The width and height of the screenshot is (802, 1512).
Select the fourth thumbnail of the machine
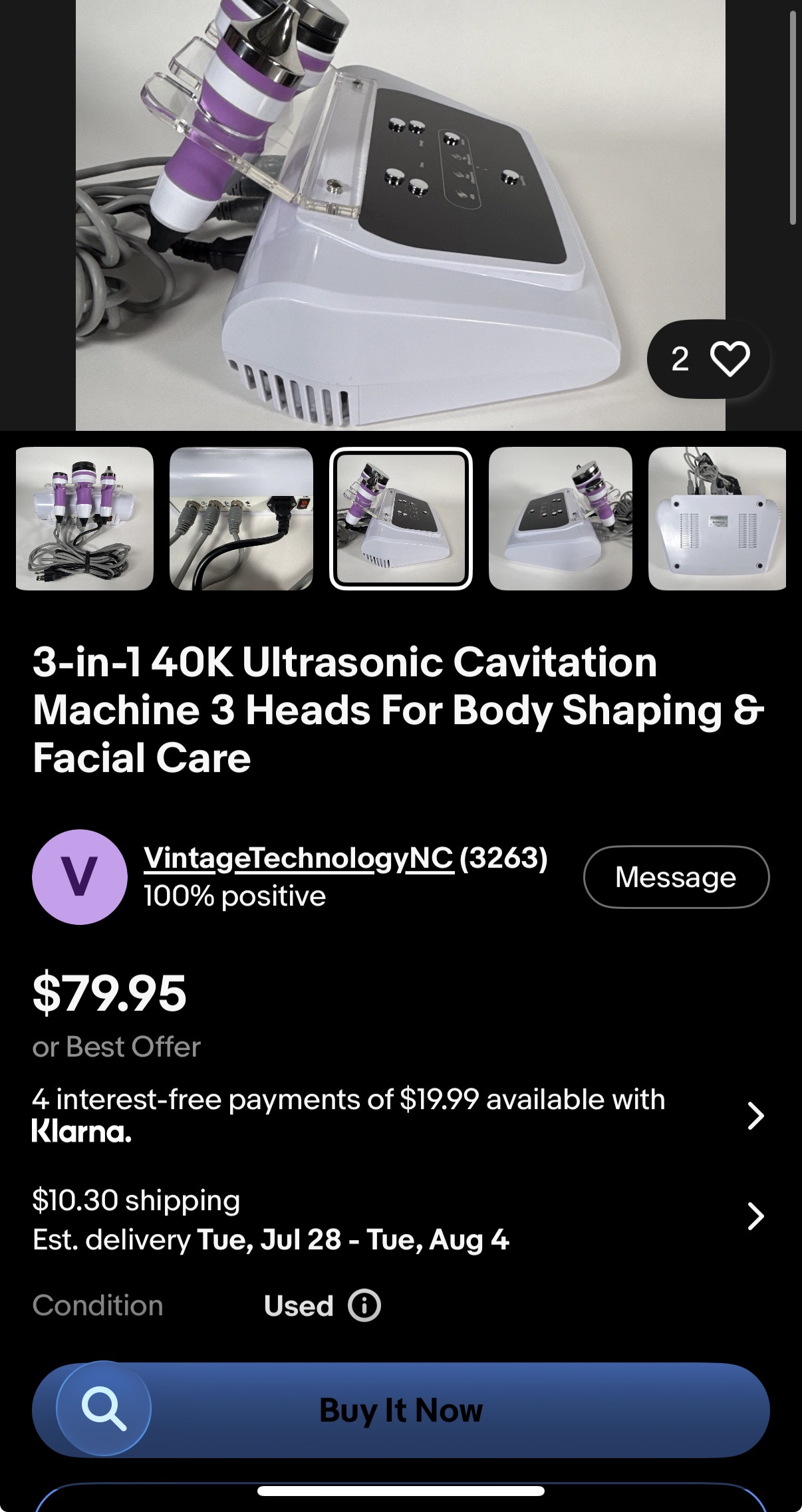click(561, 519)
